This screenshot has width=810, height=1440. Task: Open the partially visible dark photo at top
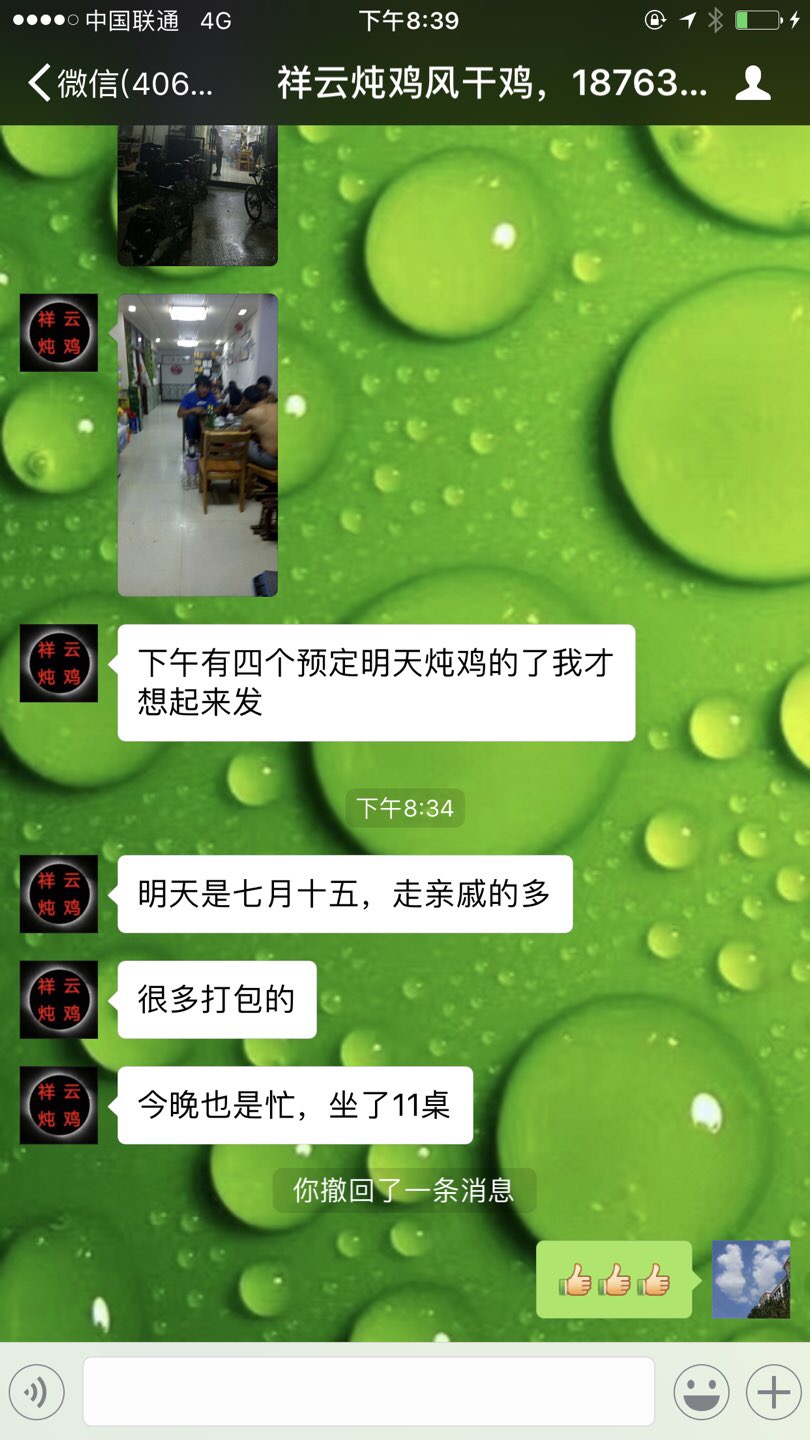[198, 195]
